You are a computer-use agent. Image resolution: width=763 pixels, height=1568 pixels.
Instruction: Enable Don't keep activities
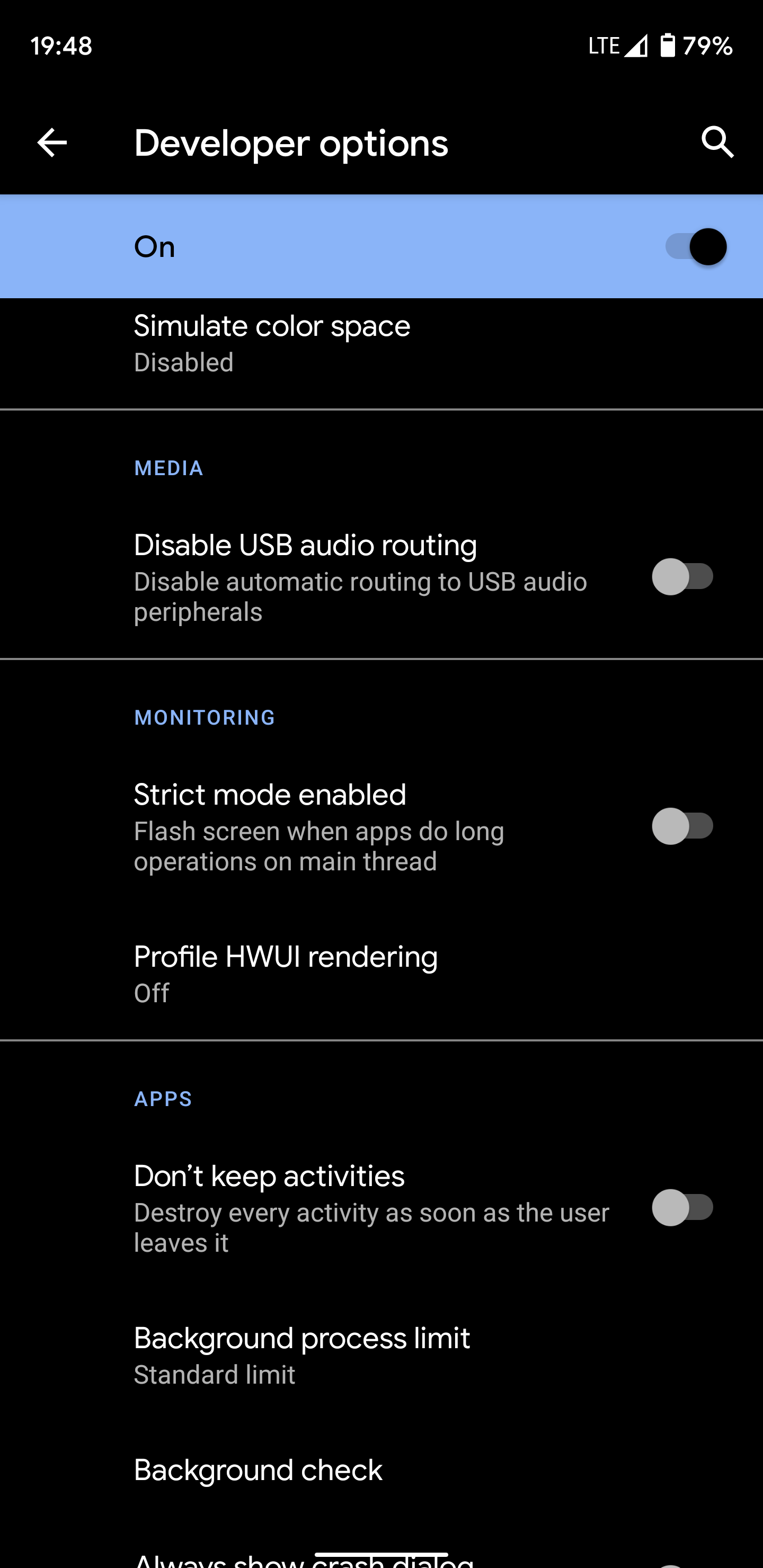point(682,1208)
